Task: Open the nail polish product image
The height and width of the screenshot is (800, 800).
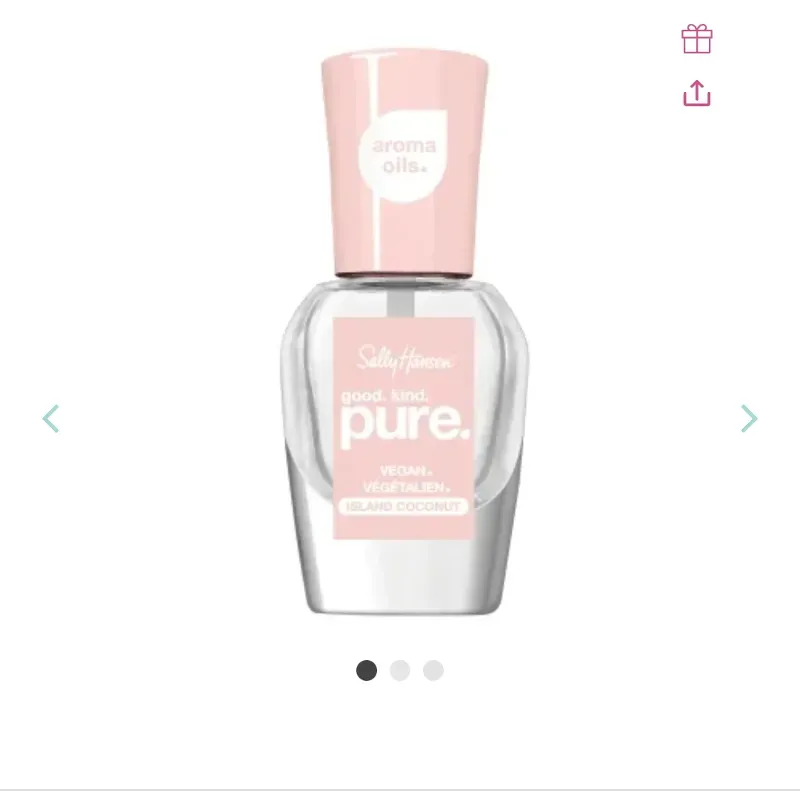Action: pos(404,340)
